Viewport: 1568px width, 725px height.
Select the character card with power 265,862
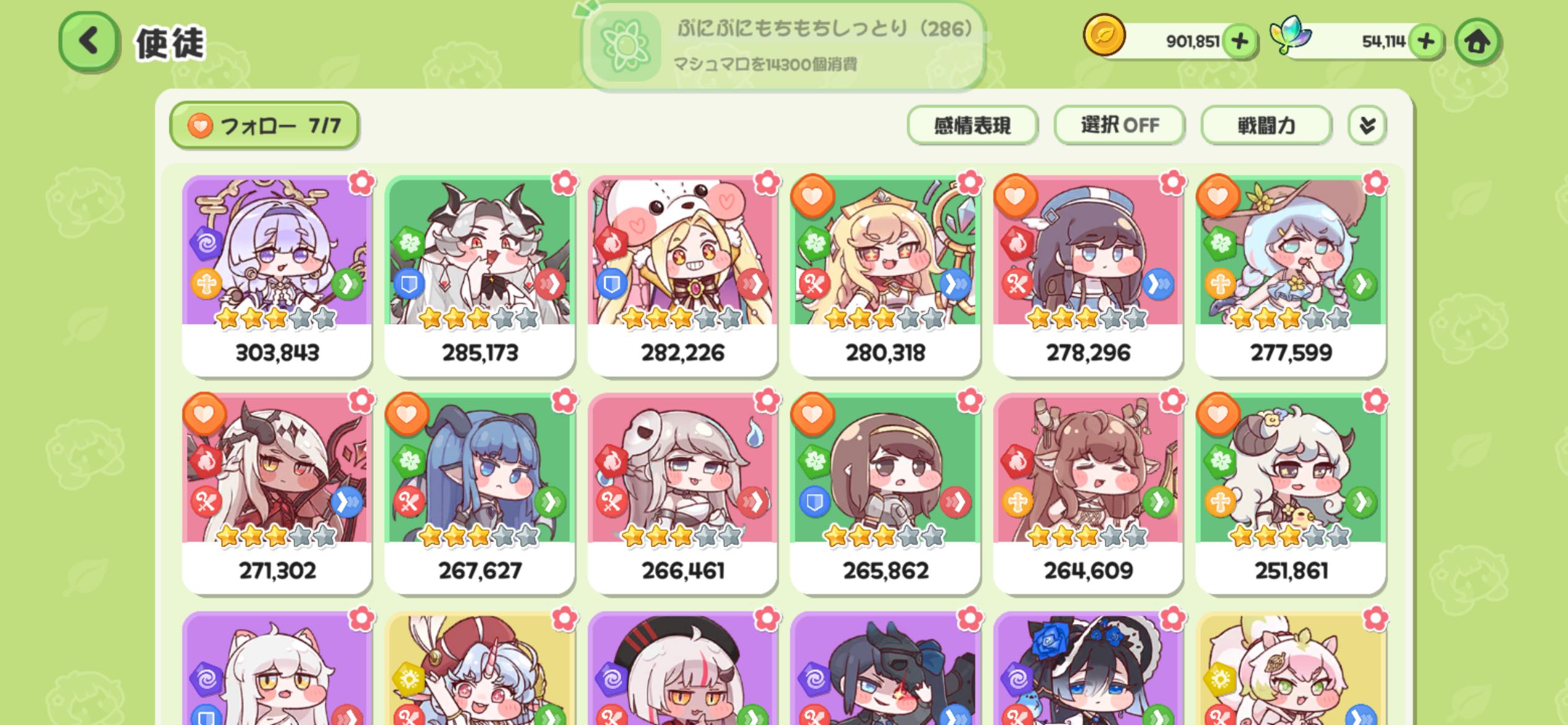[885, 493]
